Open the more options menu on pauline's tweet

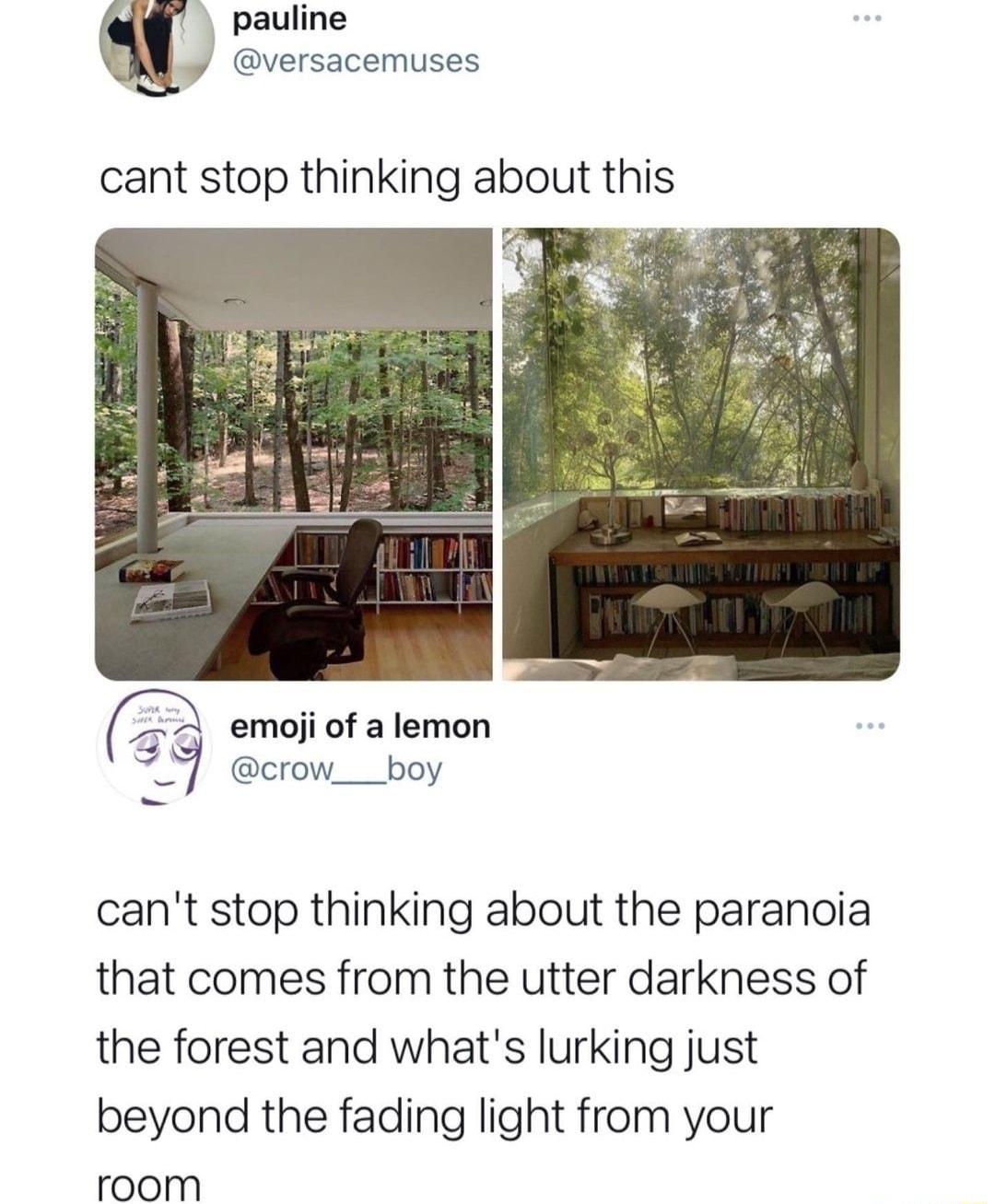pyautogui.click(x=872, y=20)
